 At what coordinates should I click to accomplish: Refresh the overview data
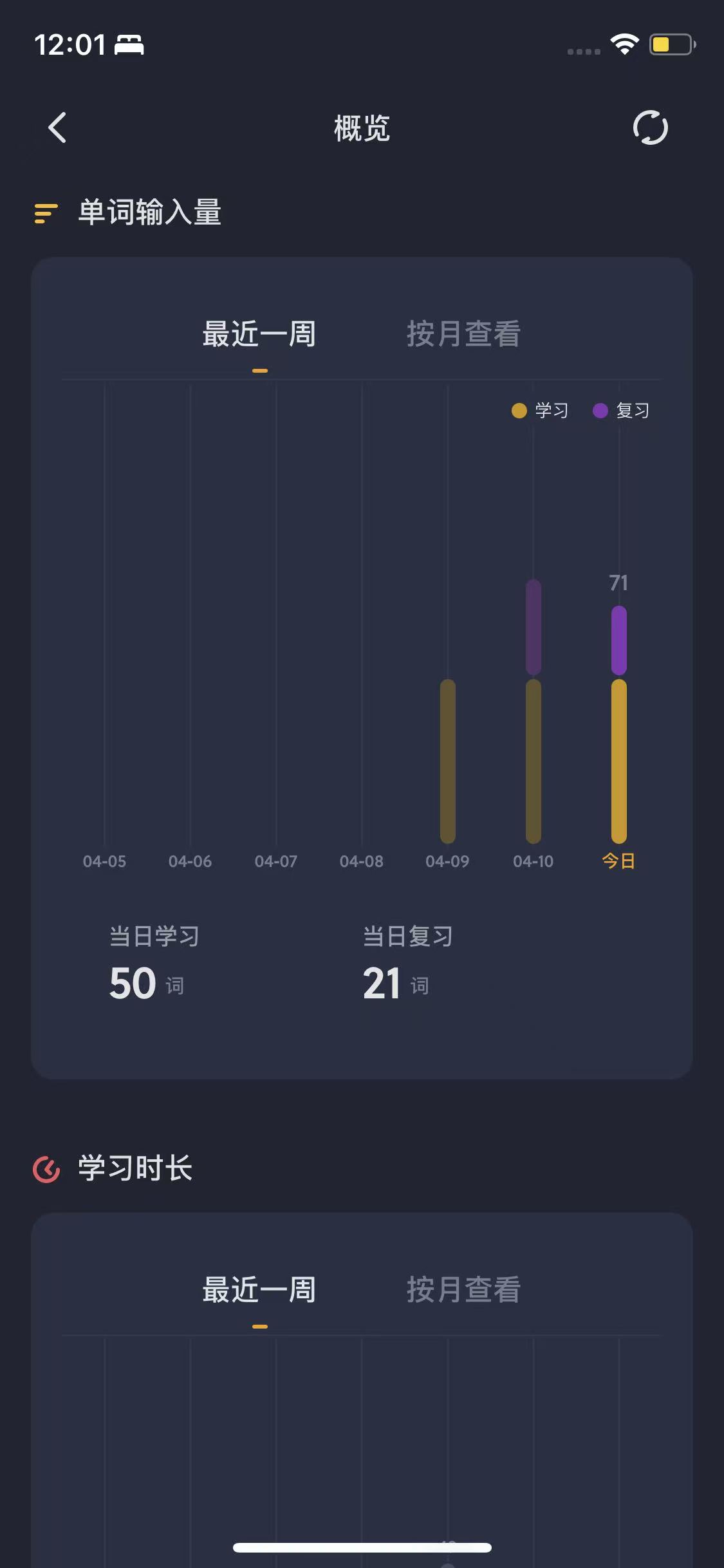tap(650, 127)
